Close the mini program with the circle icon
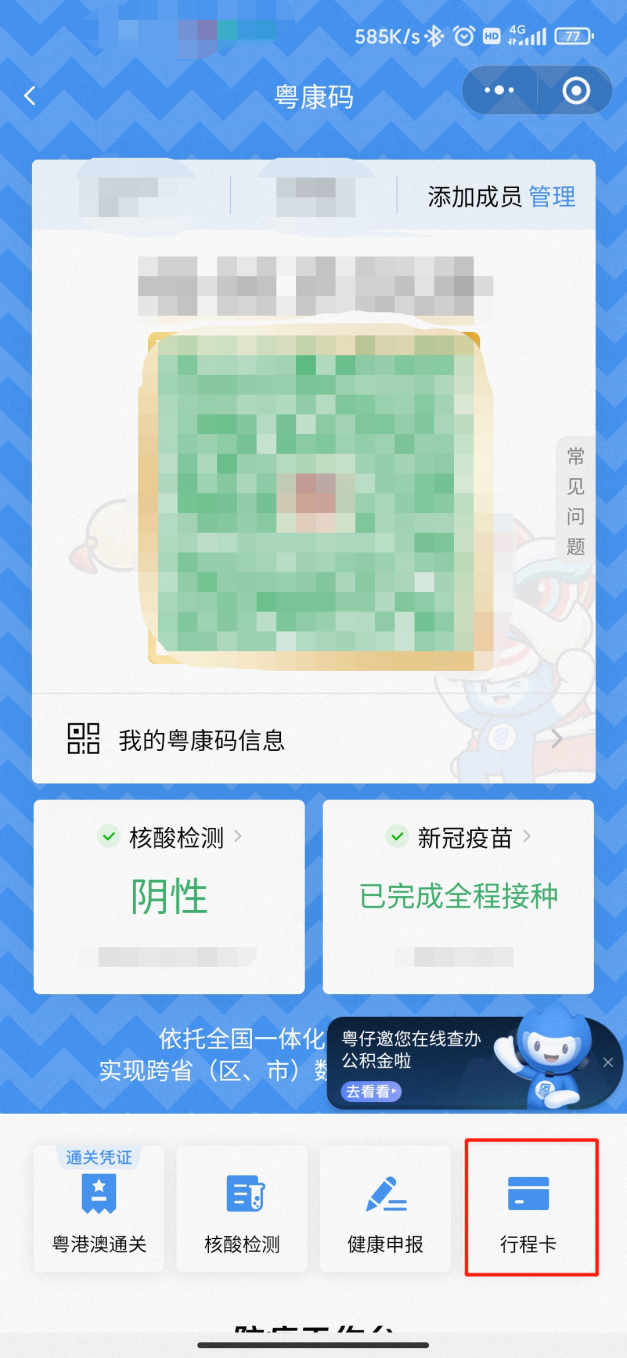This screenshot has width=627, height=1358. tap(576, 91)
